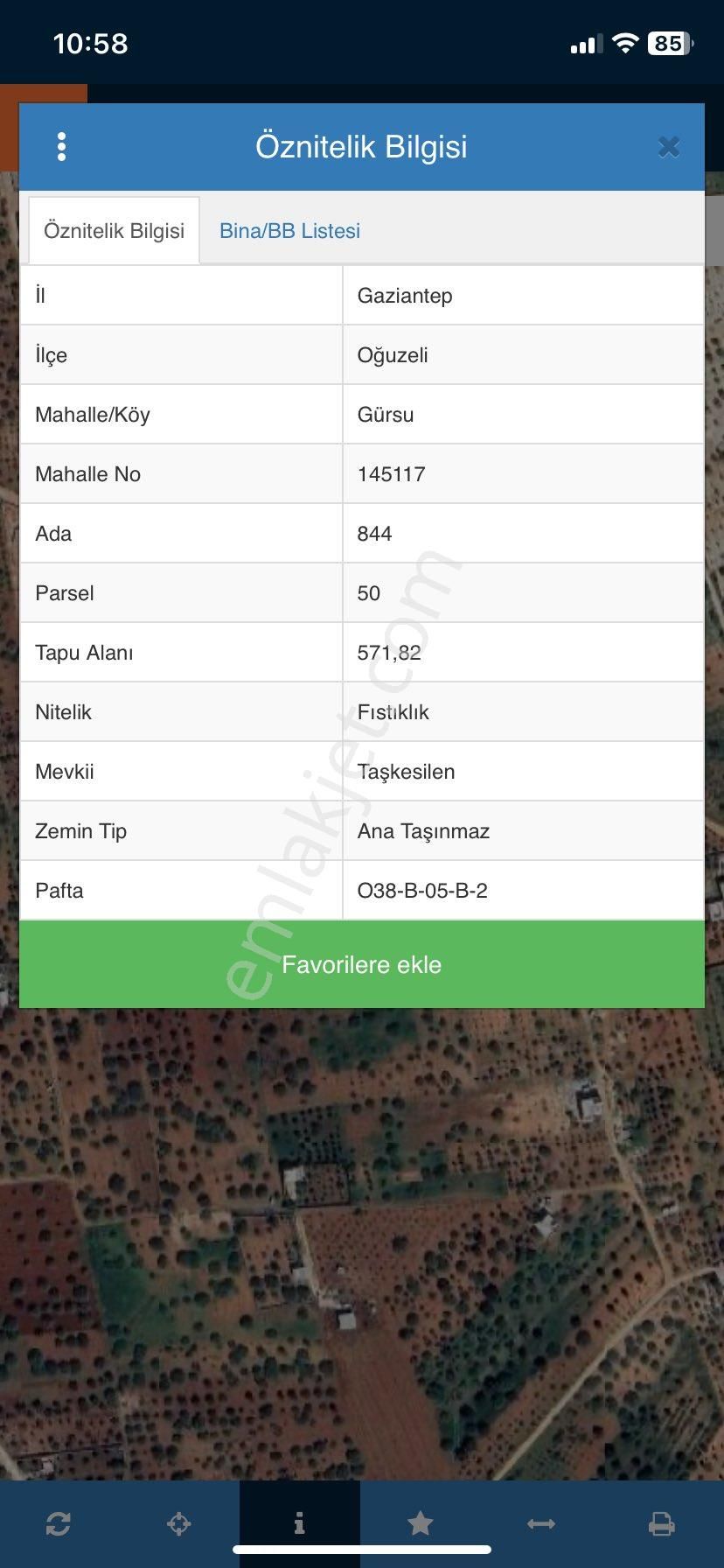
Task: Tap the double-arrow measure icon
Action: tap(541, 1523)
